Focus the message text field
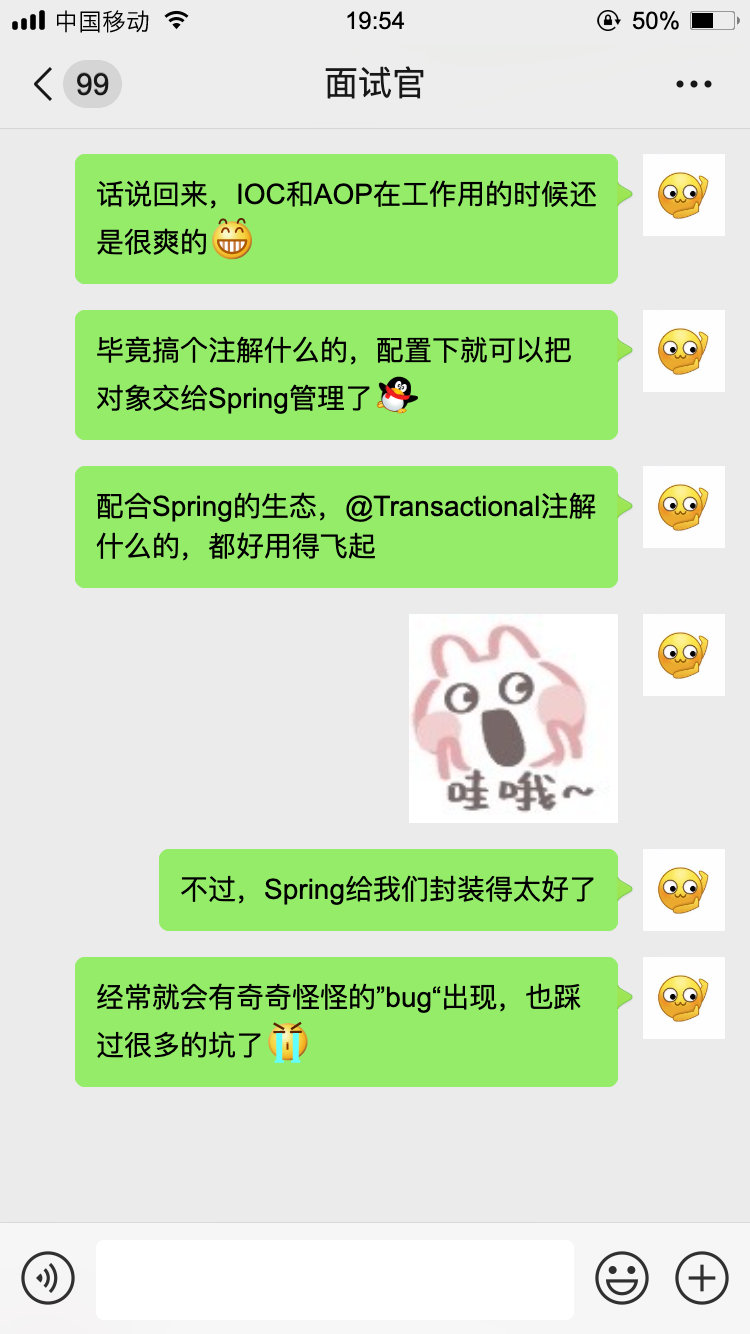 tap(334, 1279)
